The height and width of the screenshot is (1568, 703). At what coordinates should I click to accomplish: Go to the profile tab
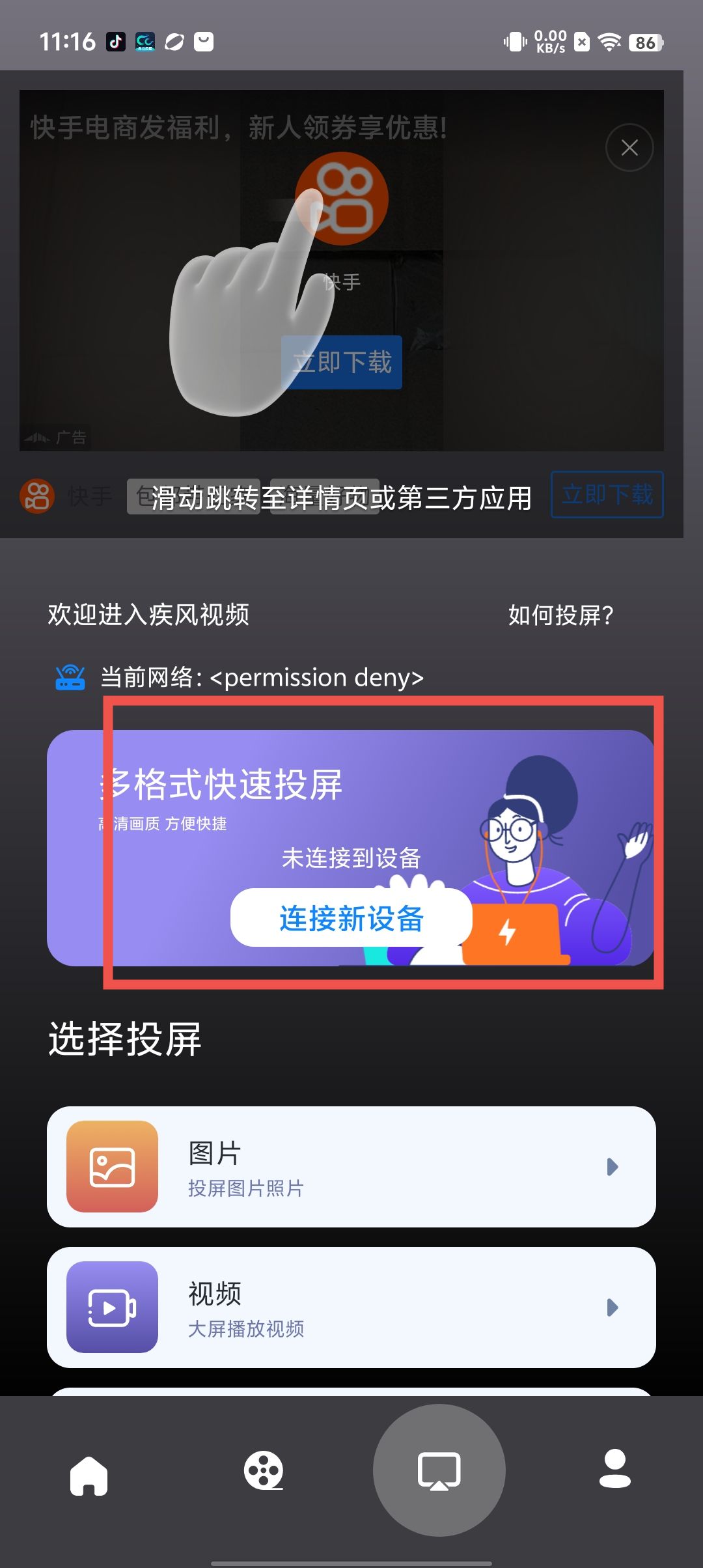pos(614,1469)
